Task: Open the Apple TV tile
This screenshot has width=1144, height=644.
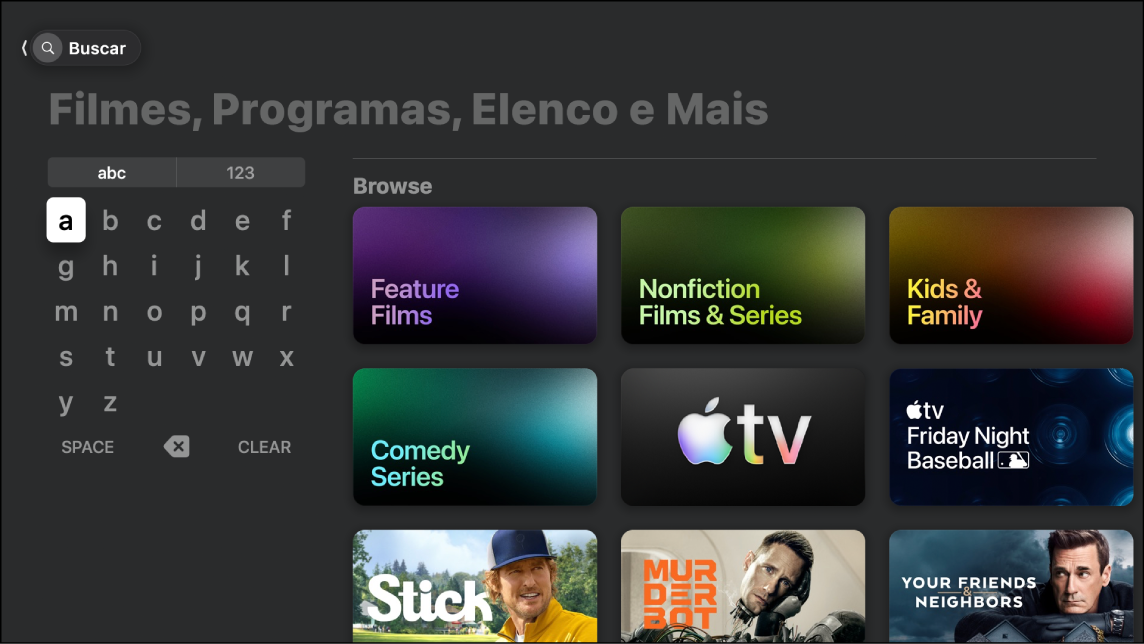Action: point(743,437)
